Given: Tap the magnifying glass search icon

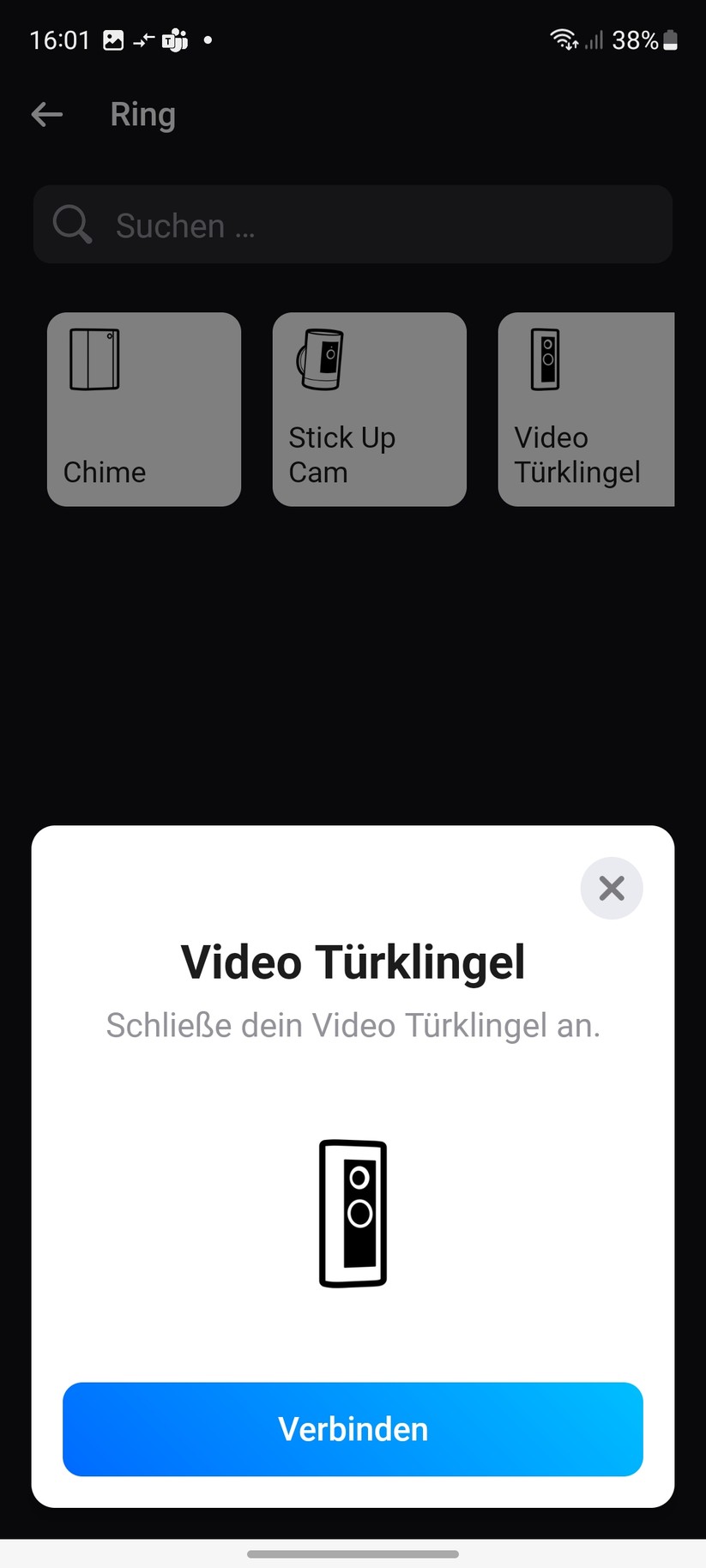Looking at the screenshot, I should coord(72,224).
